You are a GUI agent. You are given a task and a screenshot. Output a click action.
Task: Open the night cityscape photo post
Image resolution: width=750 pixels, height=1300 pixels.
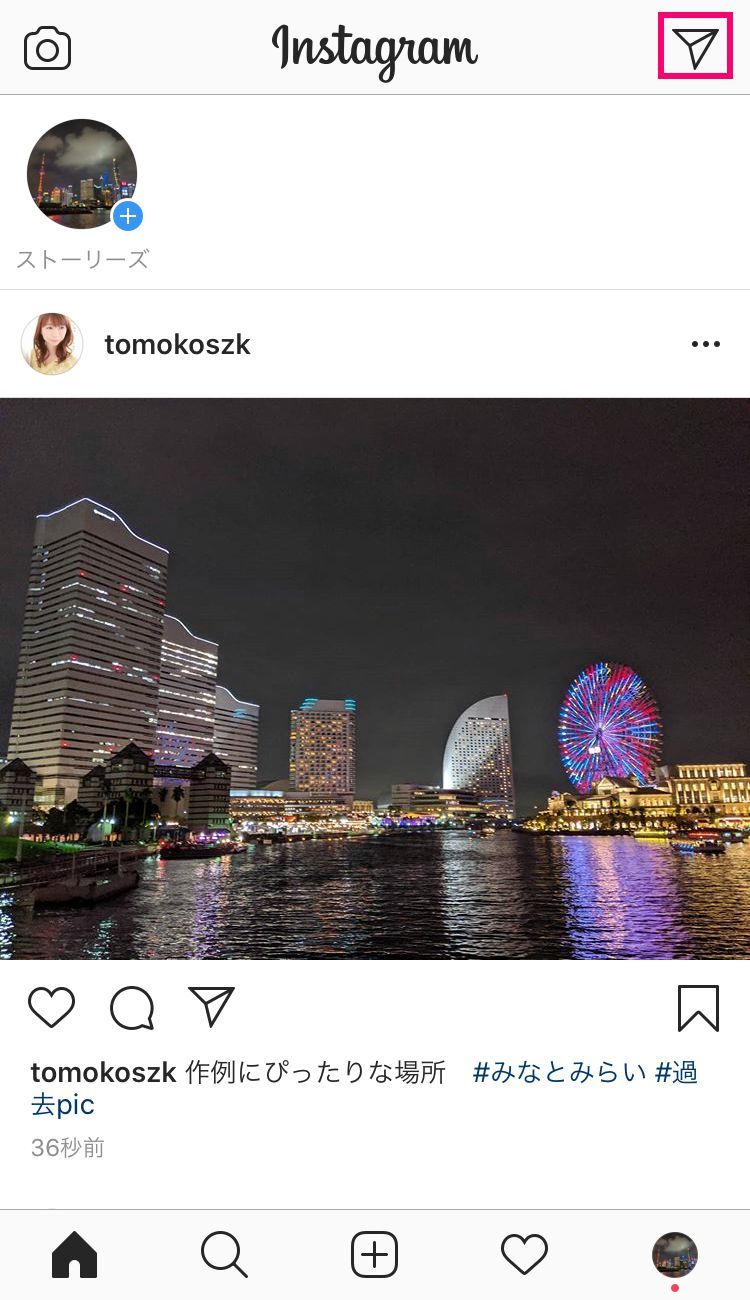click(375, 678)
